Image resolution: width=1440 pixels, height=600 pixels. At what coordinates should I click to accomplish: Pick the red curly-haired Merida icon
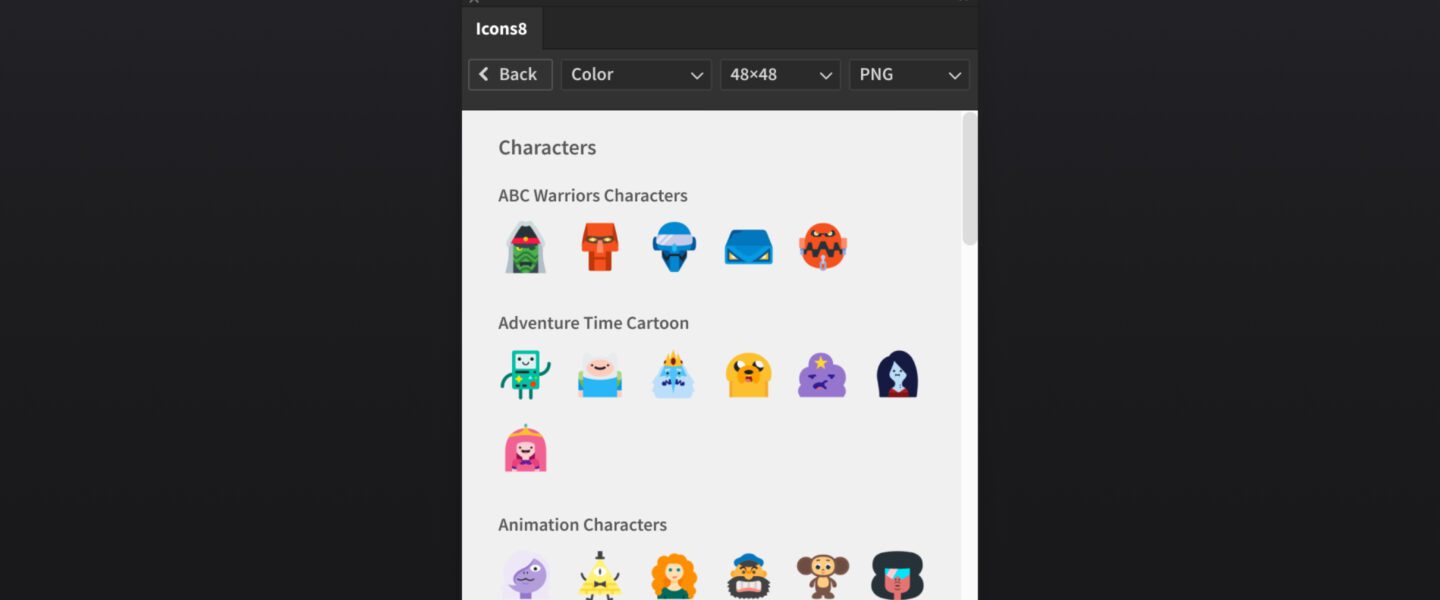tap(674, 576)
